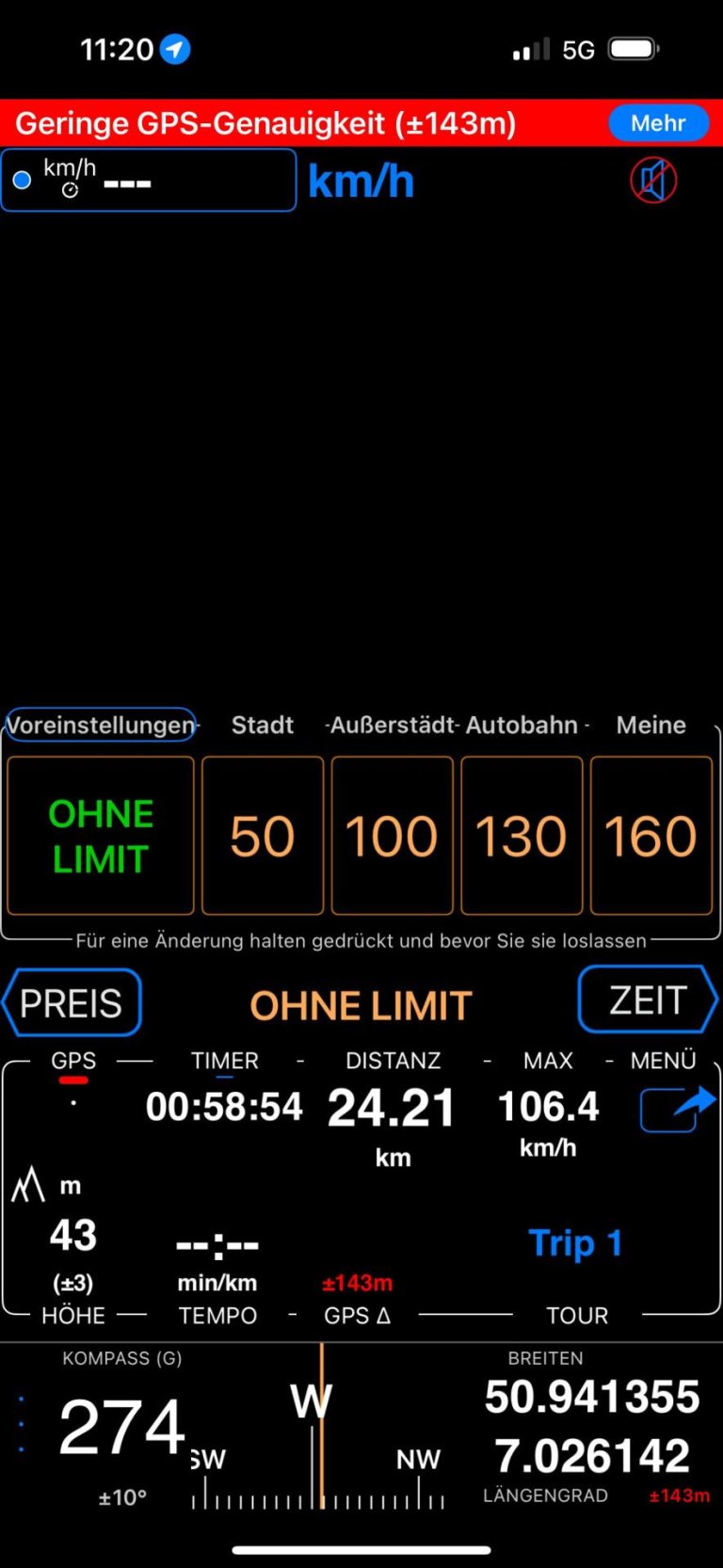Viewport: 723px width, 1568px height.
Task: Switch to the PREIS screen
Action: tap(72, 1003)
